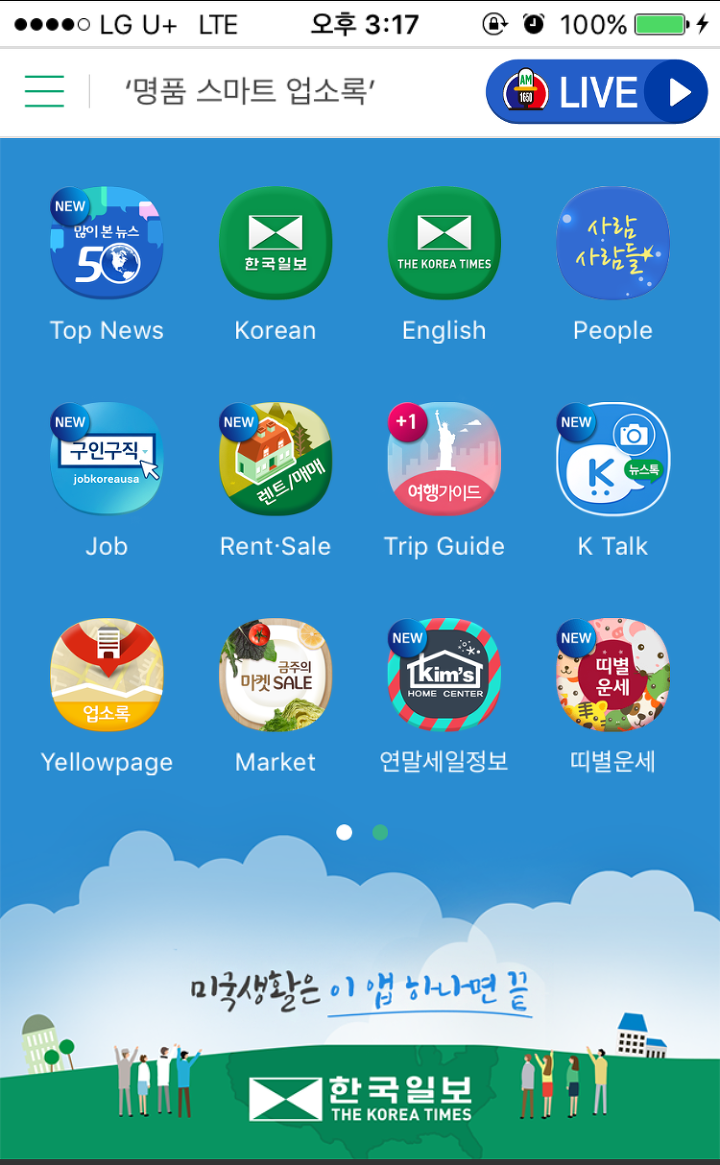Tap the '명품 스마트 업소록' headline
Viewport: 720px width, 1165px height.
click(249, 91)
